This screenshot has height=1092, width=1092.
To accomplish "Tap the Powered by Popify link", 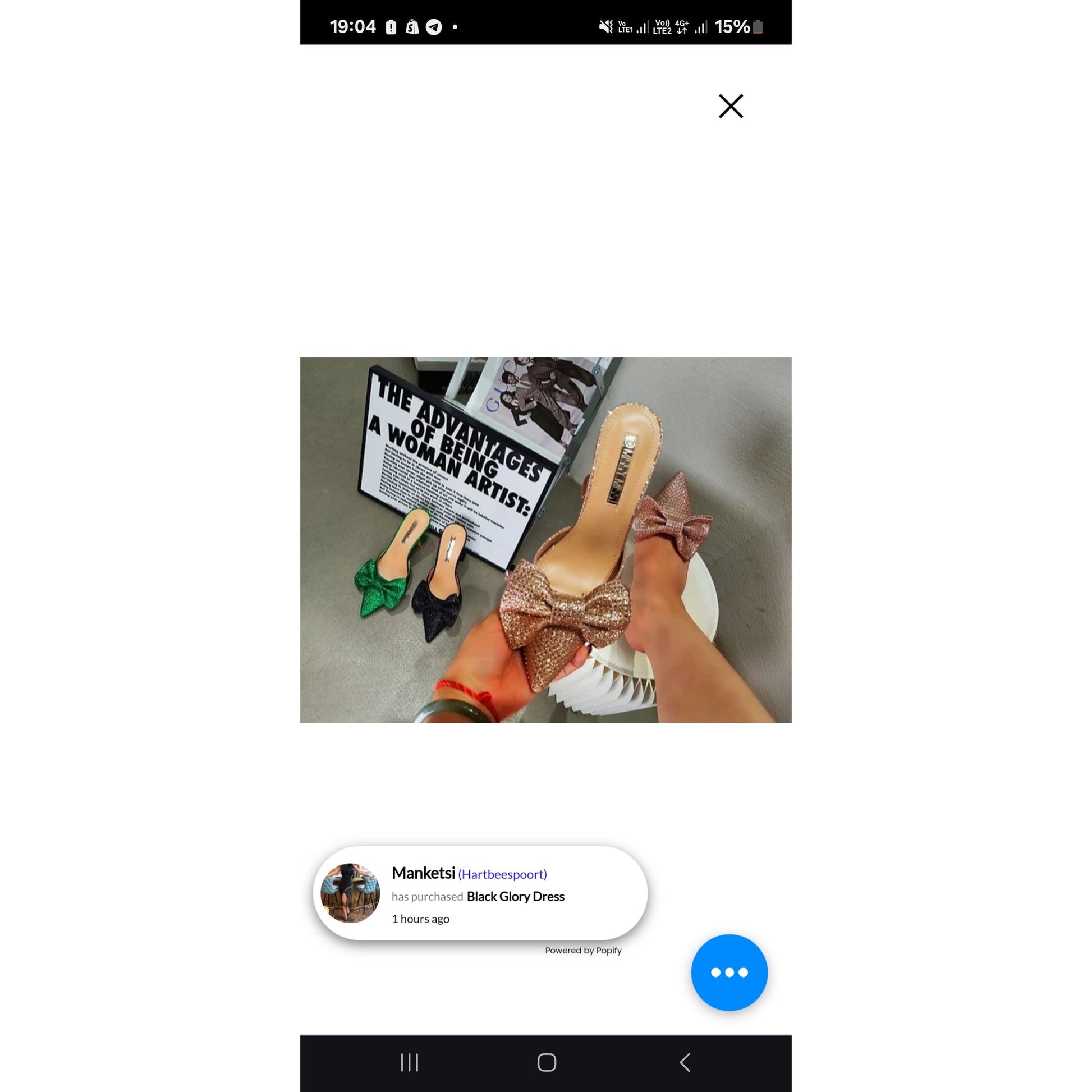I will 582,951.
